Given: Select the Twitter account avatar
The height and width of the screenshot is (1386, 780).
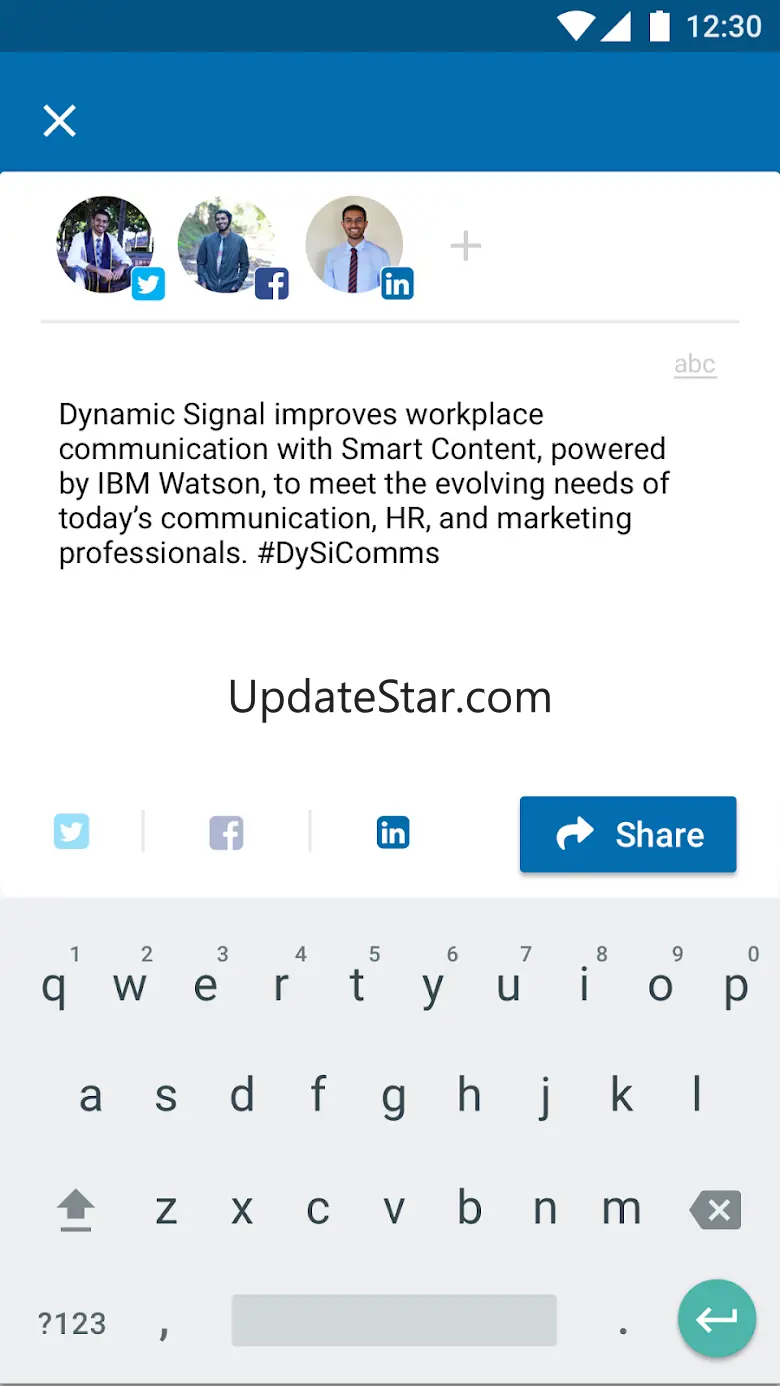Looking at the screenshot, I should coord(106,245).
